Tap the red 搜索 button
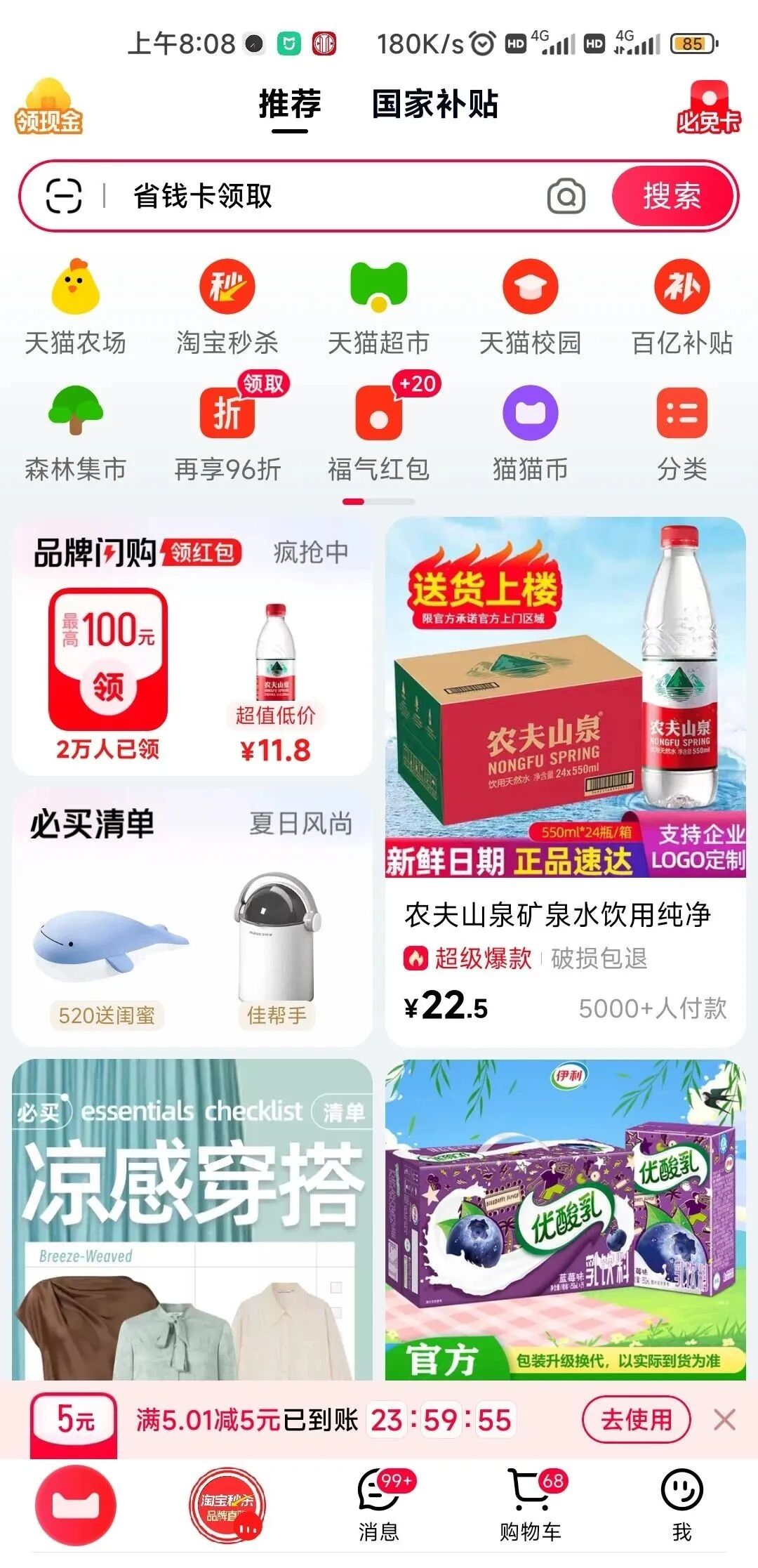This screenshot has width=758, height=1568. [x=672, y=196]
